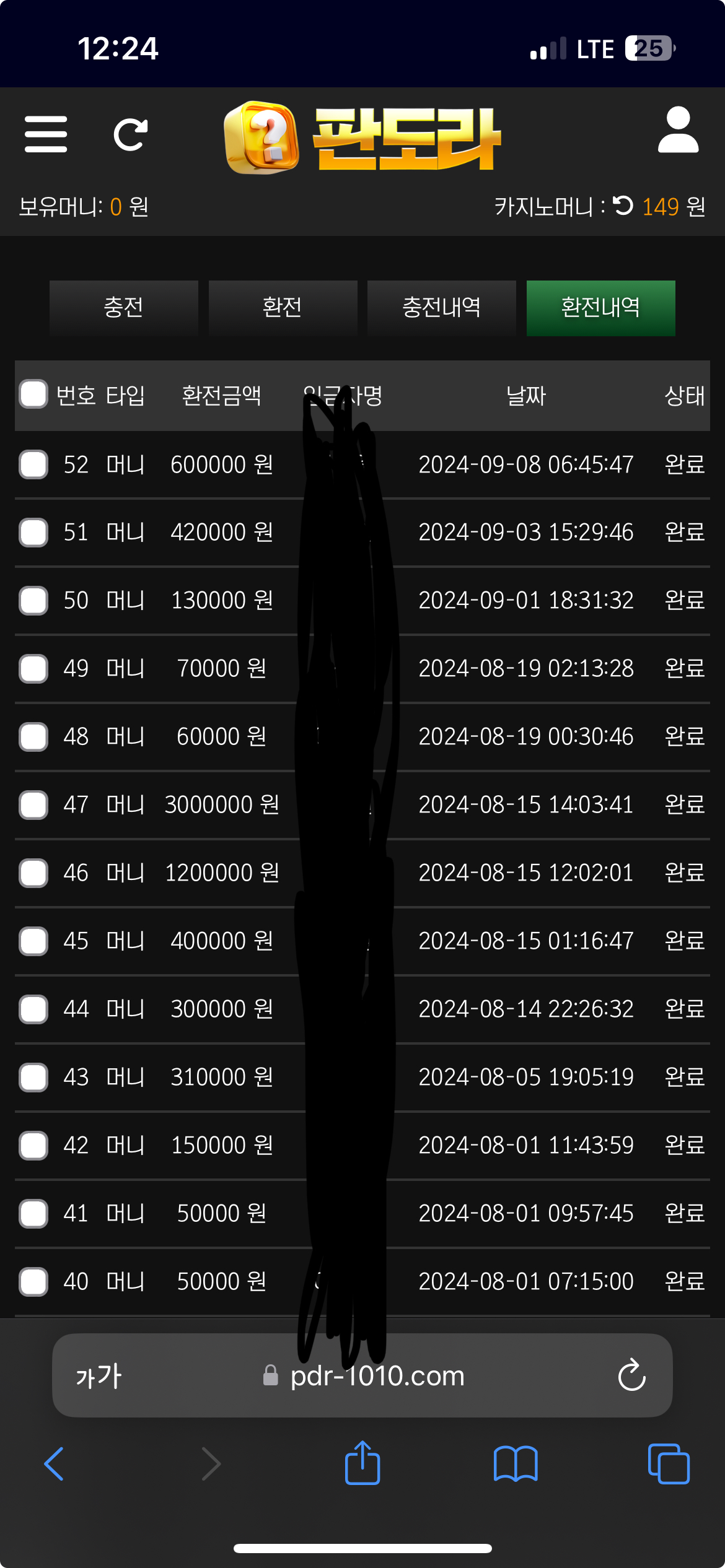This screenshot has height=1568, width=725.
Task: Select the checkbox for row 50
Action: pyautogui.click(x=33, y=601)
